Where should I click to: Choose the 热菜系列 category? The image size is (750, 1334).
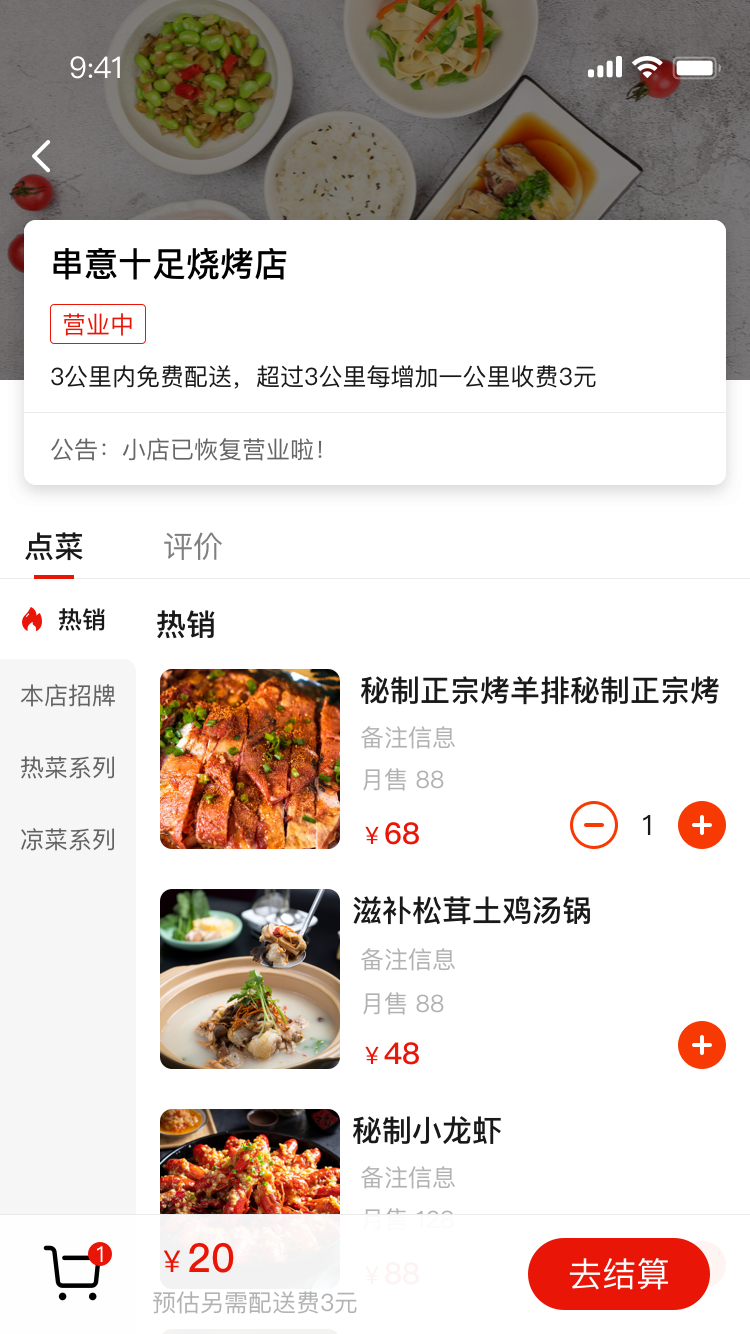click(x=68, y=767)
